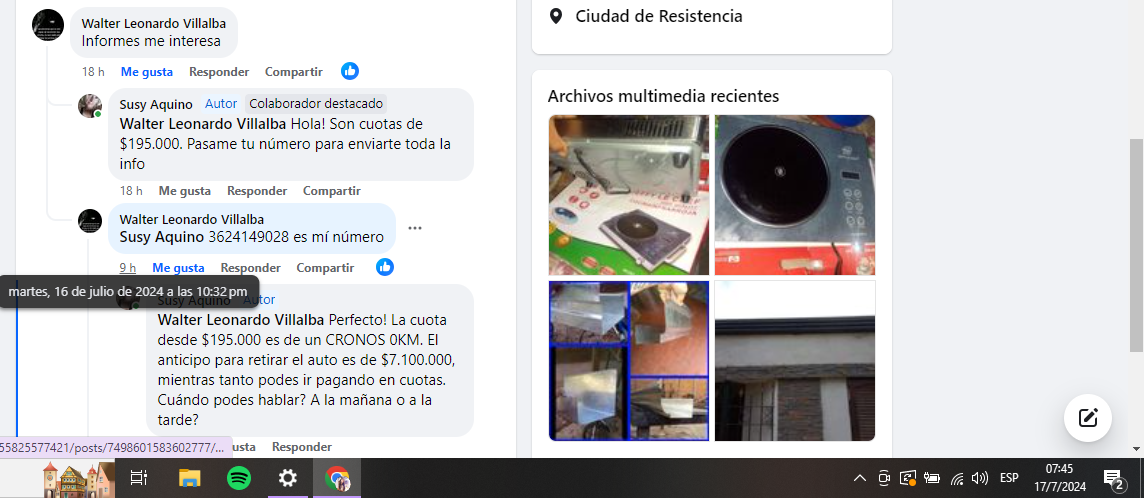Open the metal sheets collage photo
1144x498 pixels.
[628, 361]
